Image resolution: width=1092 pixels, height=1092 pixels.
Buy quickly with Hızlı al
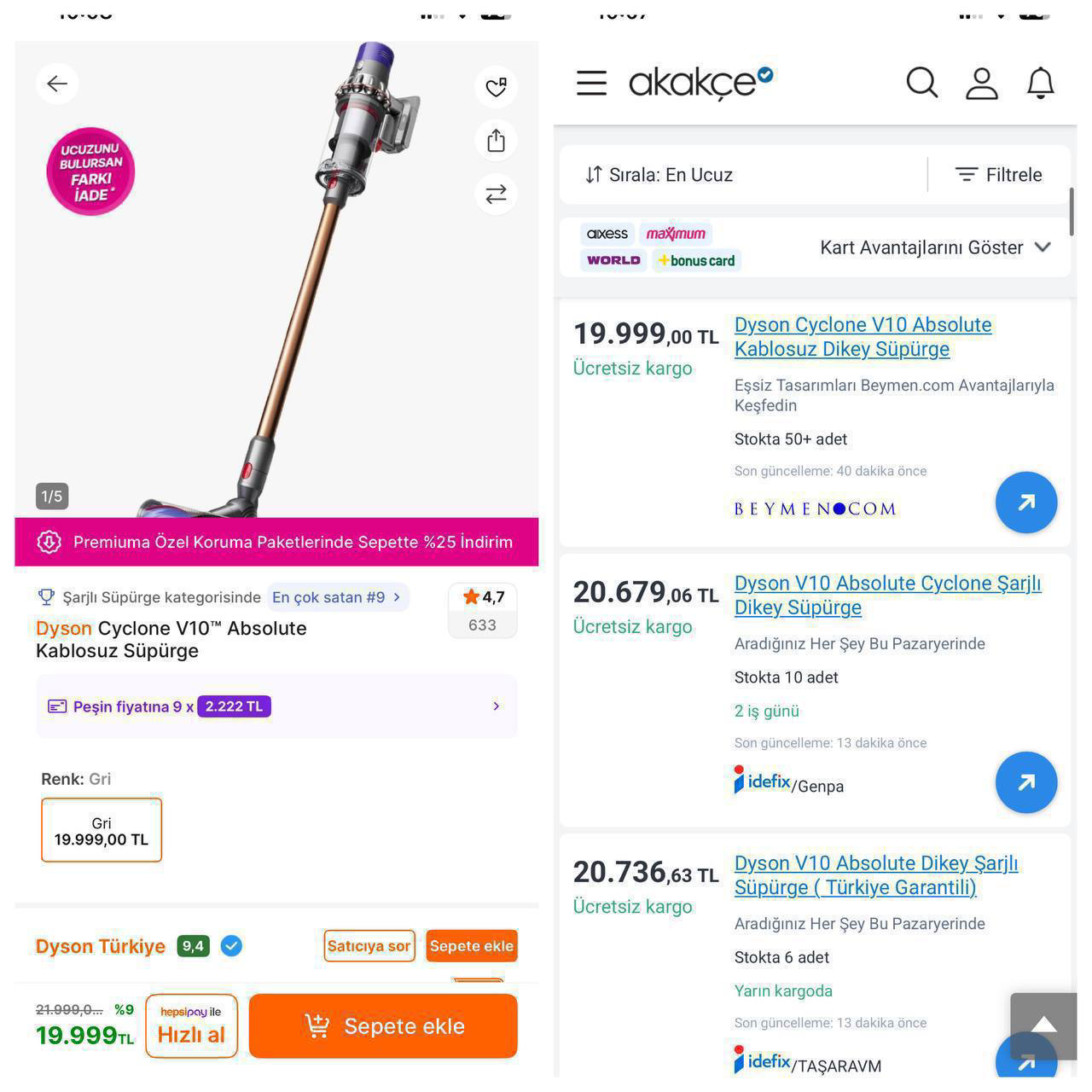[x=191, y=1026]
